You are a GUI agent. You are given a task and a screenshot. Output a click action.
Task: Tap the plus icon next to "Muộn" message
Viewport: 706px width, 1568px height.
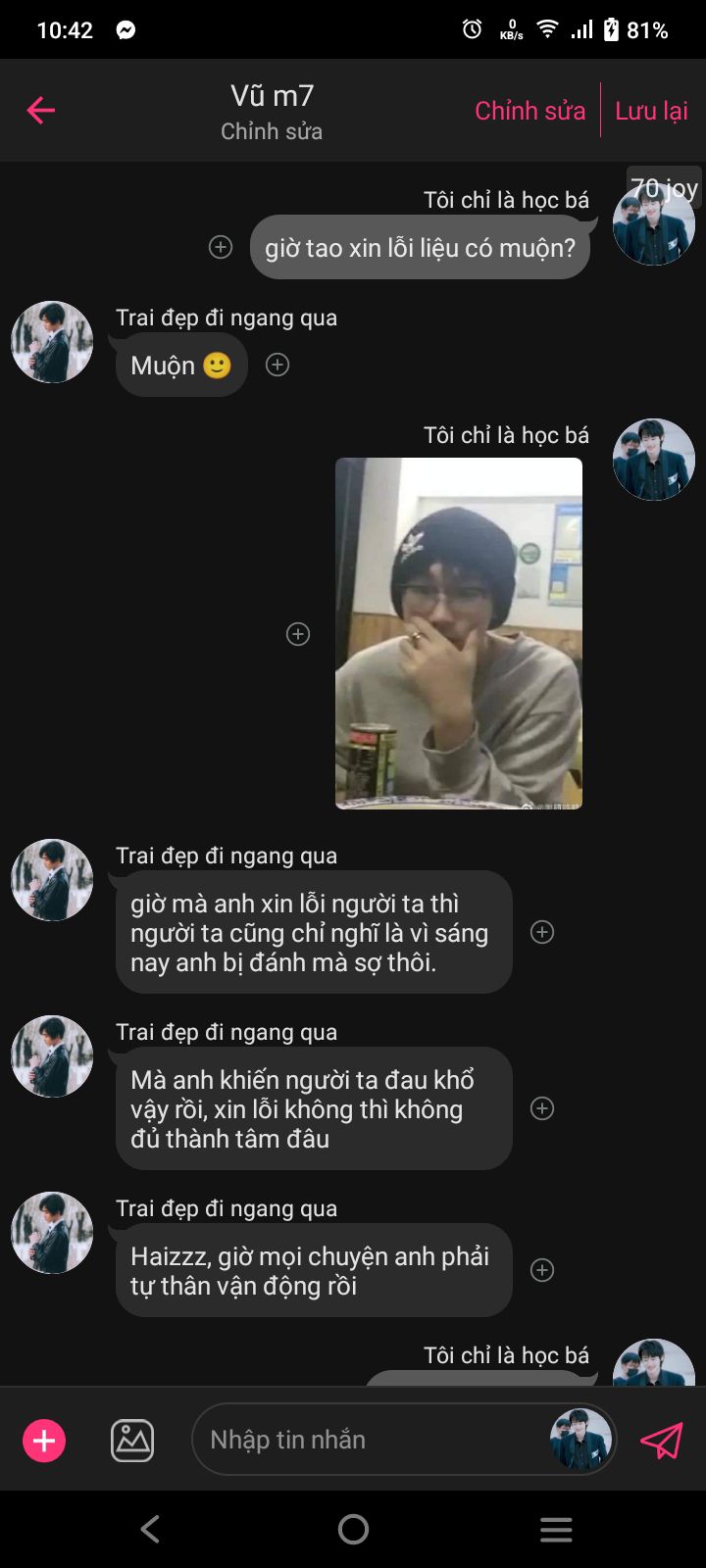coord(277,365)
